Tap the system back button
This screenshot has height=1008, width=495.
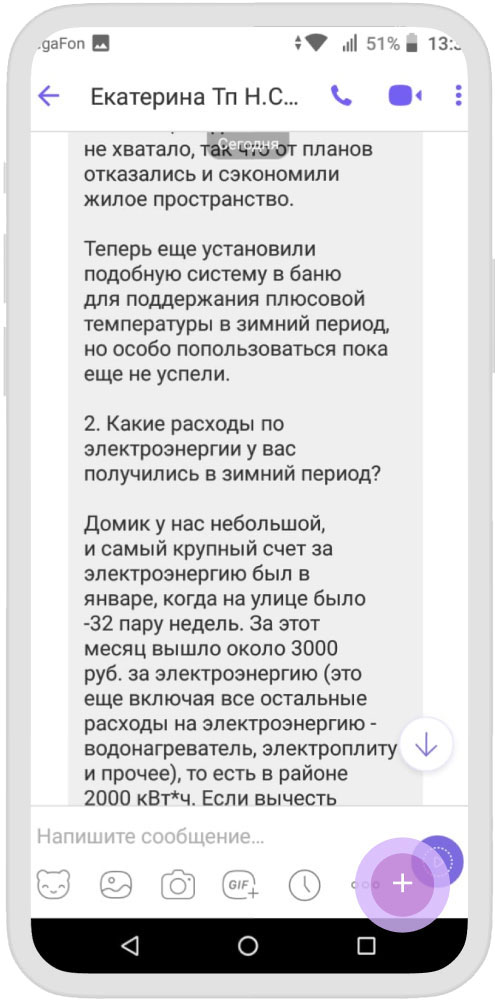(130, 945)
